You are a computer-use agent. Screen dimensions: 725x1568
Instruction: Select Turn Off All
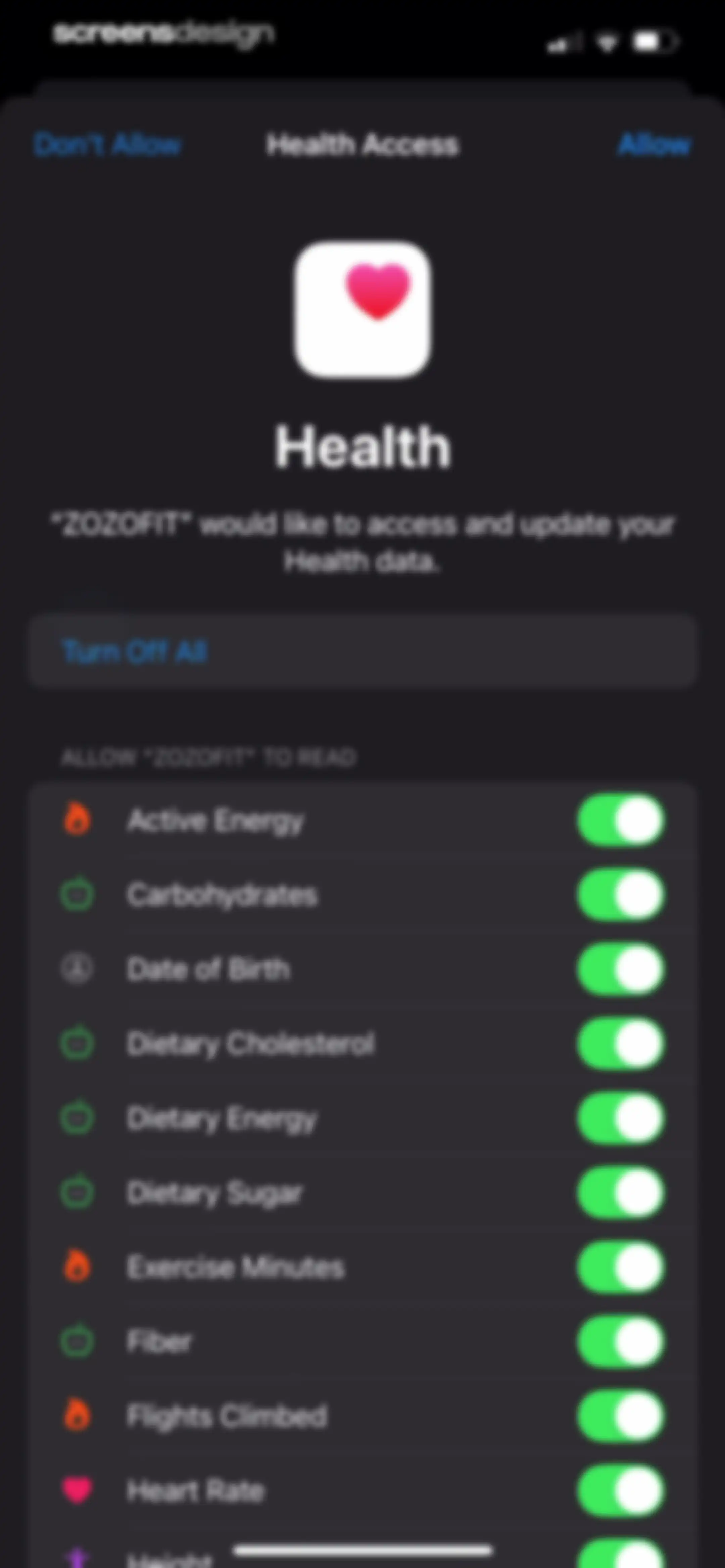pos(135,652)
